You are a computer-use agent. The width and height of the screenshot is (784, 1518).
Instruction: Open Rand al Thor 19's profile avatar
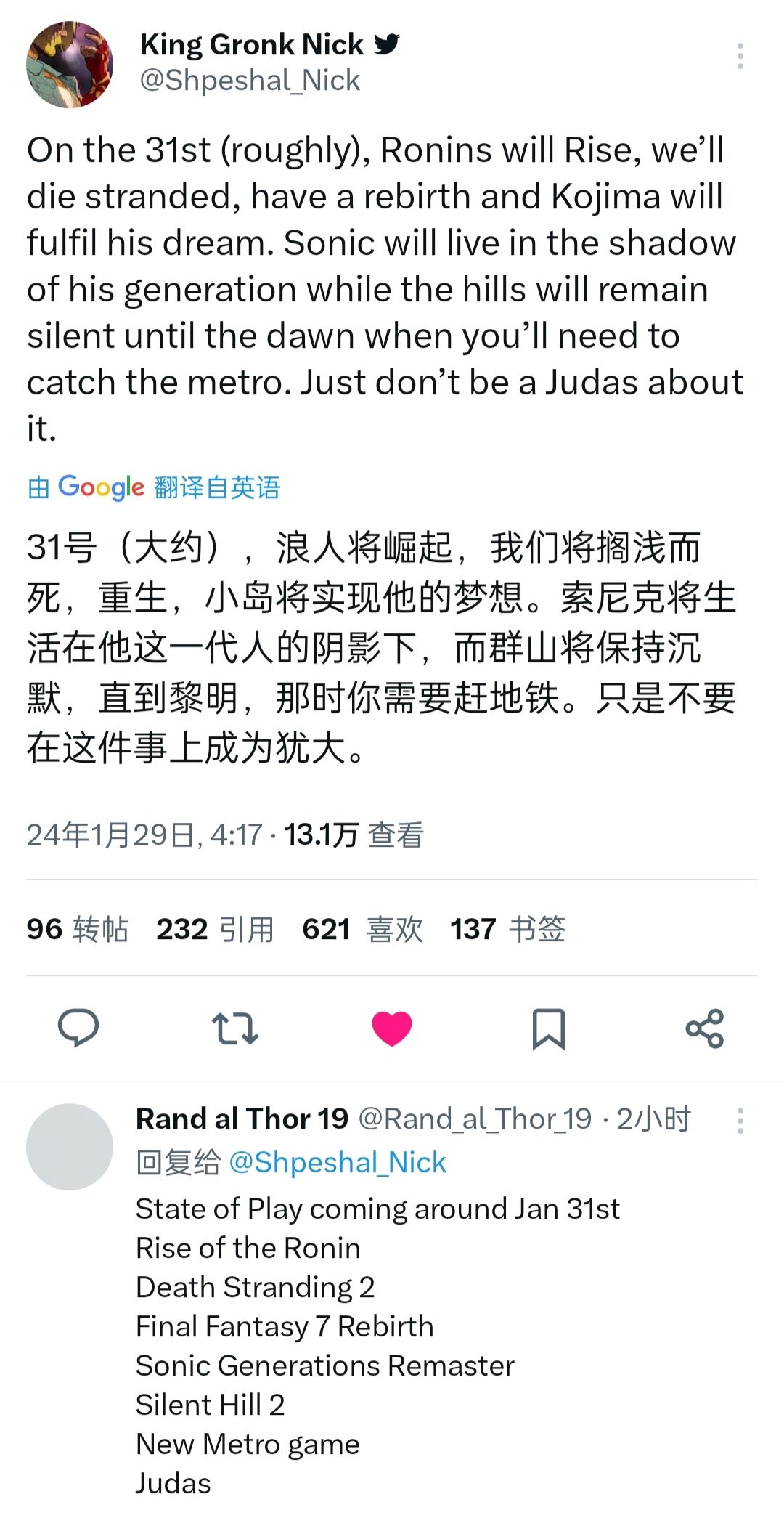(70, 1147)
